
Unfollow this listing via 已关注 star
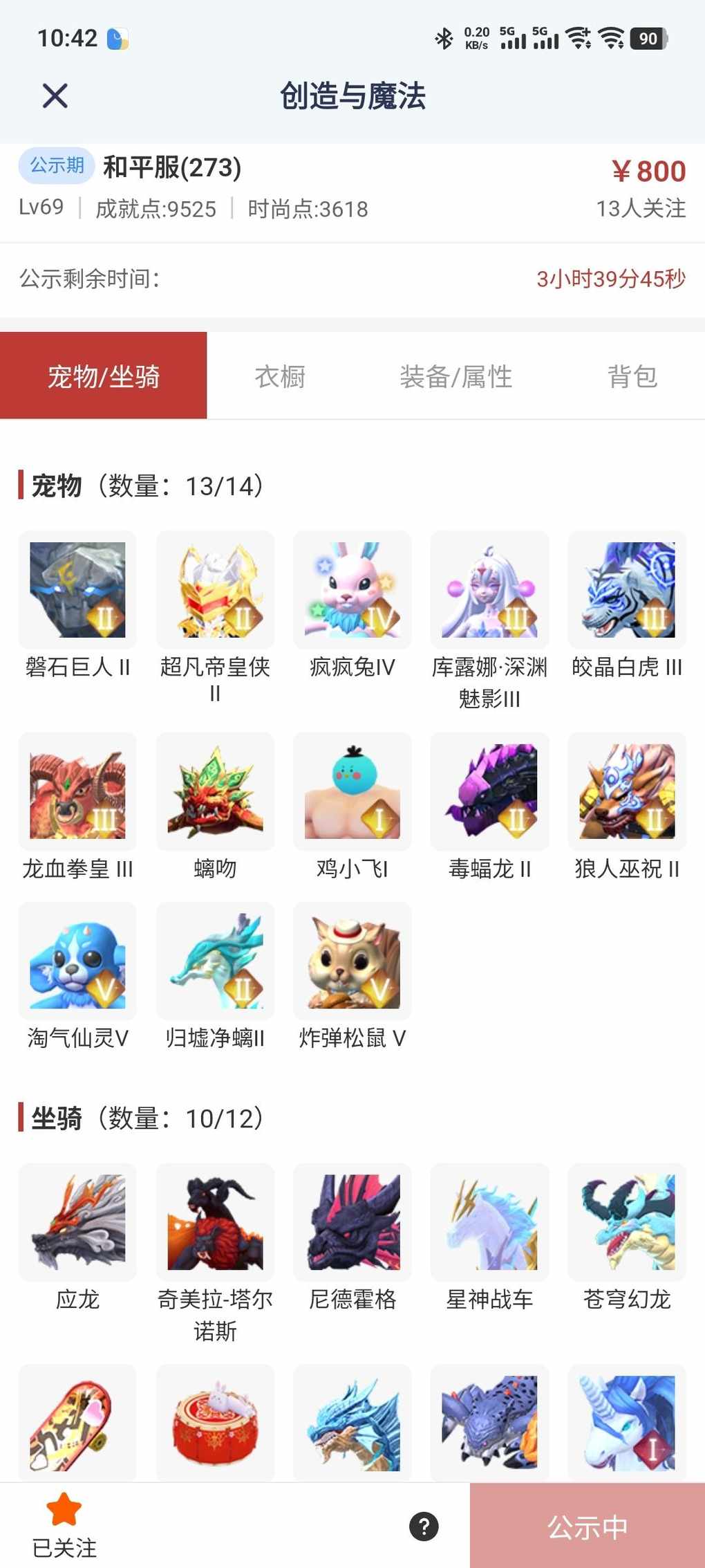(64, 1525)
